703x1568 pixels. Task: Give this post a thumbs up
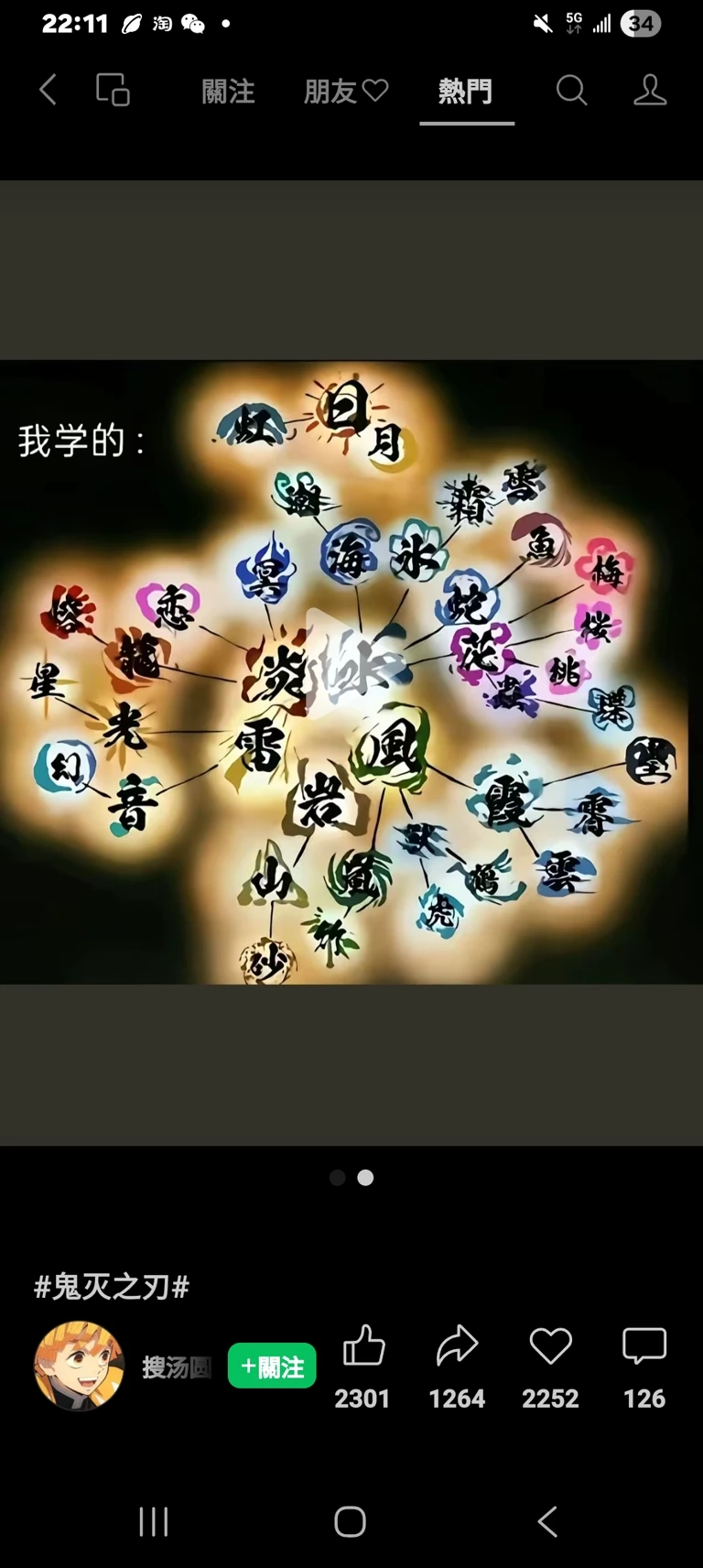(363, 1347)
